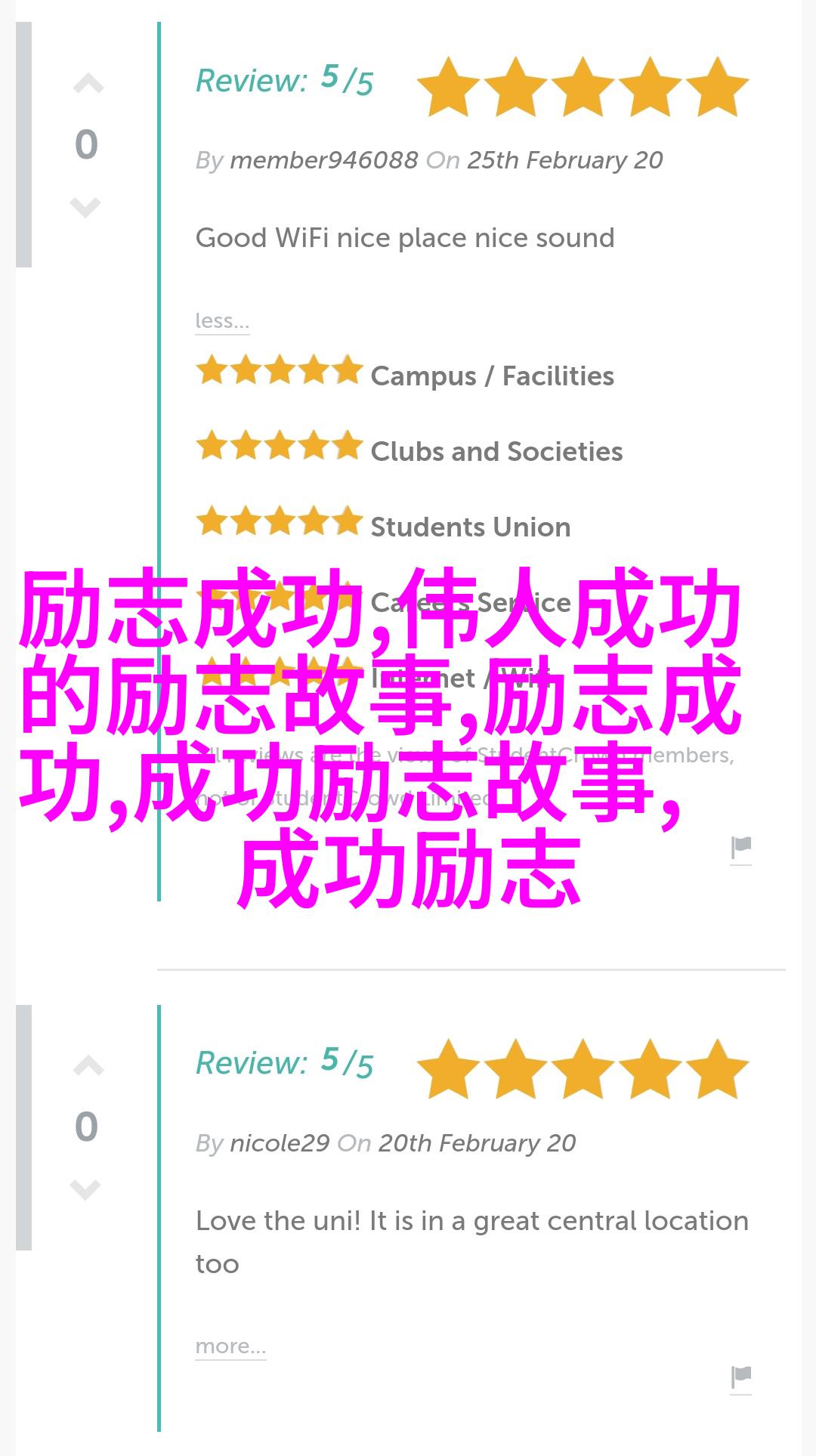Upvote the review by member946088

pyautogui.click(x=88, y=84)
